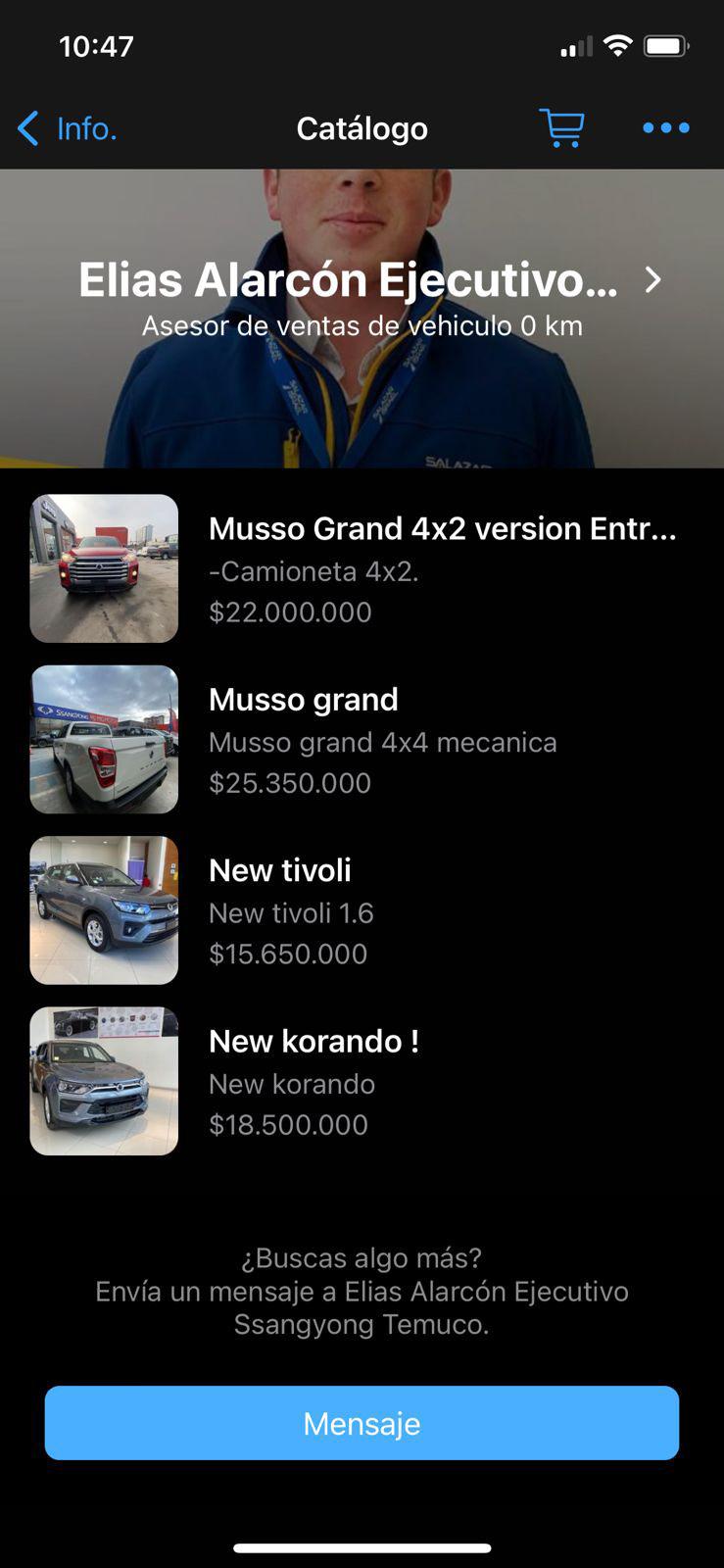Open the three-dot more options menu

pos(666,128)
